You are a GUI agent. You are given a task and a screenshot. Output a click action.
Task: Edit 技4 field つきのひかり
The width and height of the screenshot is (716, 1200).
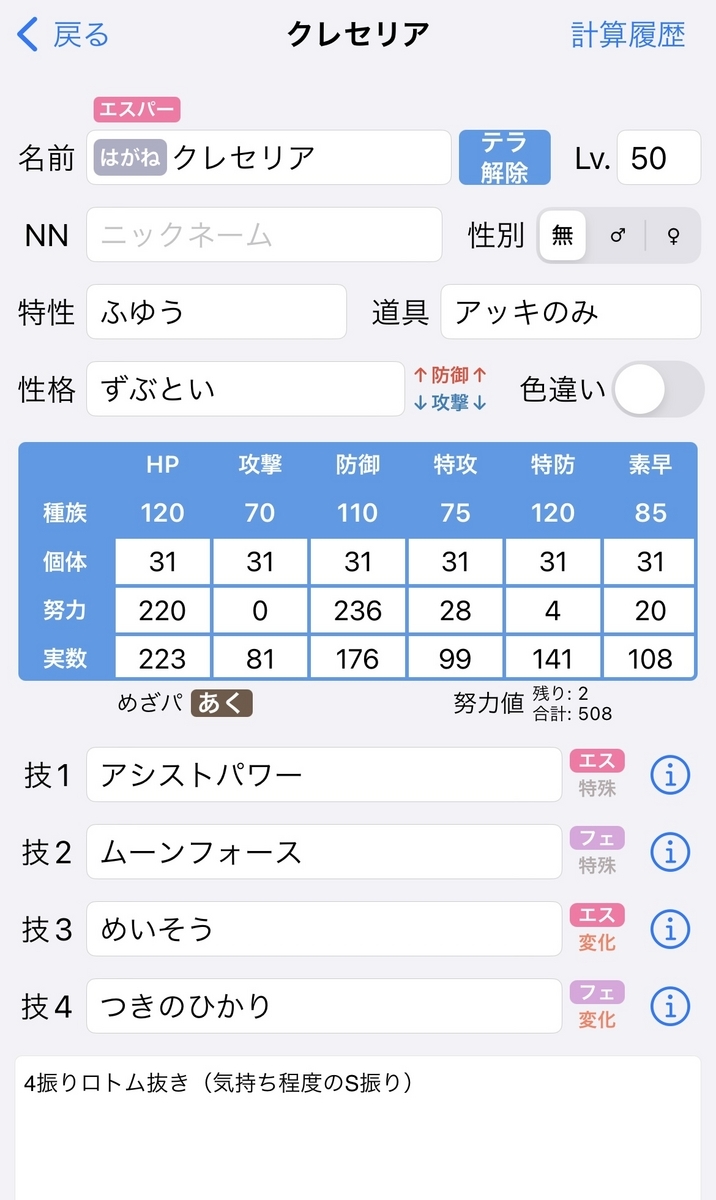point(324,1005)
